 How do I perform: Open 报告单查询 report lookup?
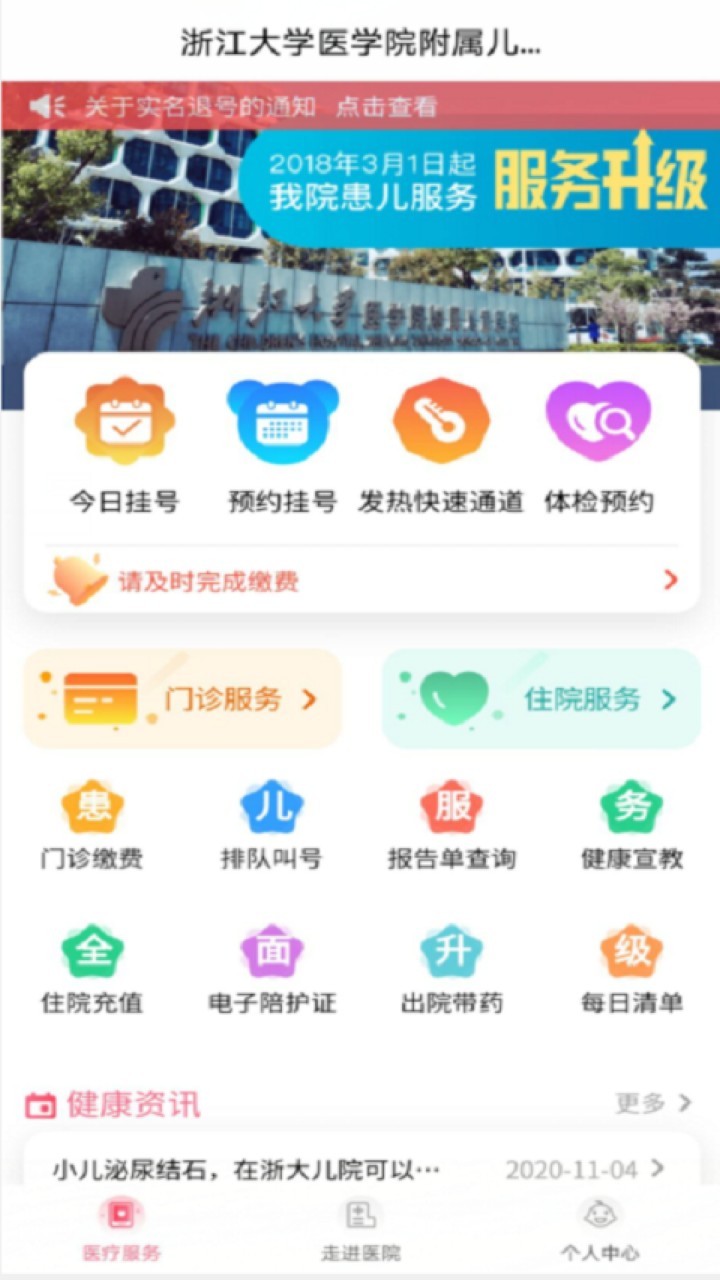(x=452, y=826)
